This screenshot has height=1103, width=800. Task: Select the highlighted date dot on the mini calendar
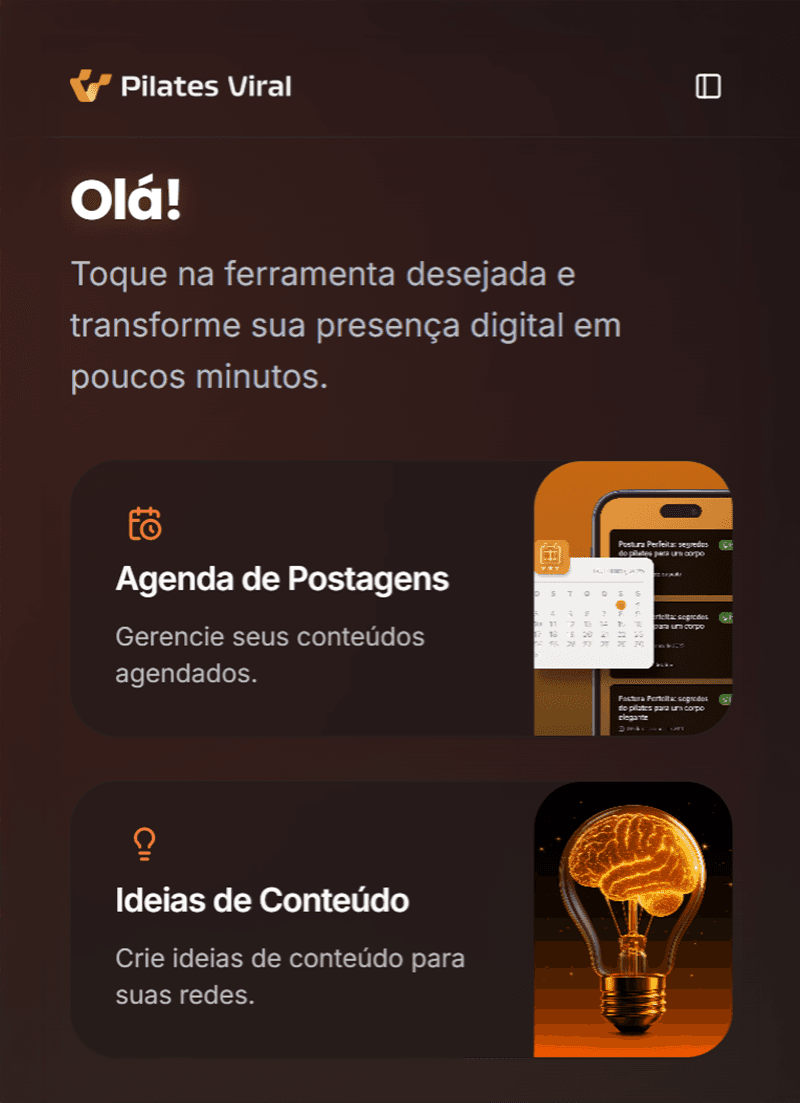point(621,604)
